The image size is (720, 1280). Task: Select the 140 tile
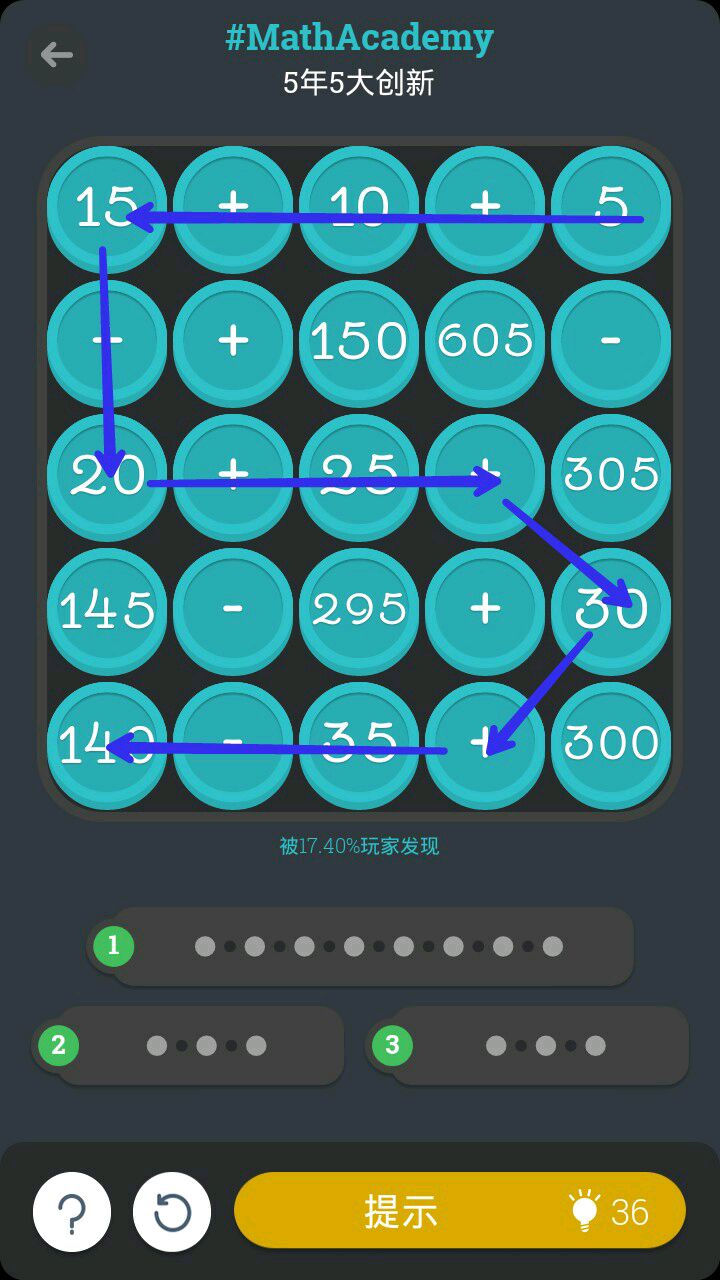tap(107, 743)
